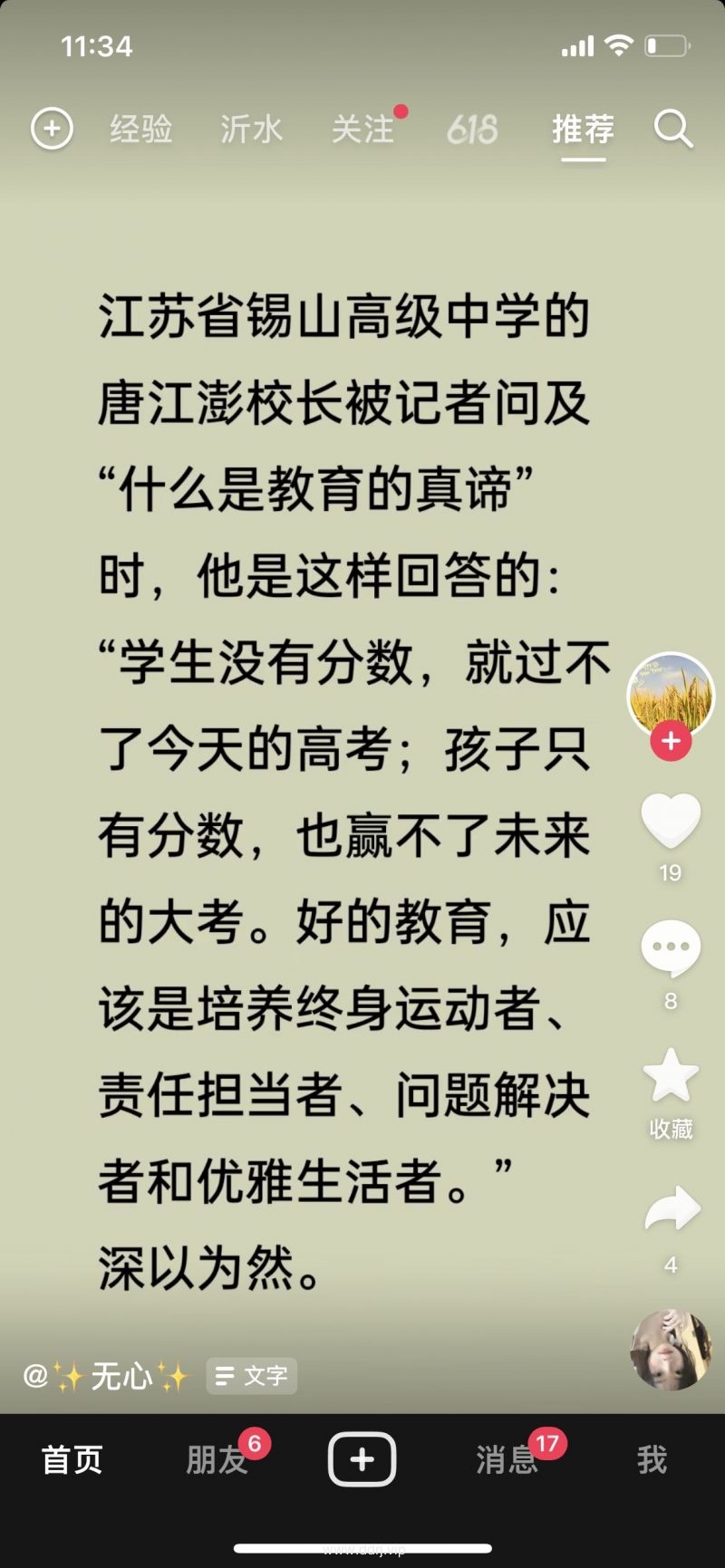The width and height of the screenshot is (725, 1568).
Task: Open the search magnifier icon
Action: [x=673, y=130]
